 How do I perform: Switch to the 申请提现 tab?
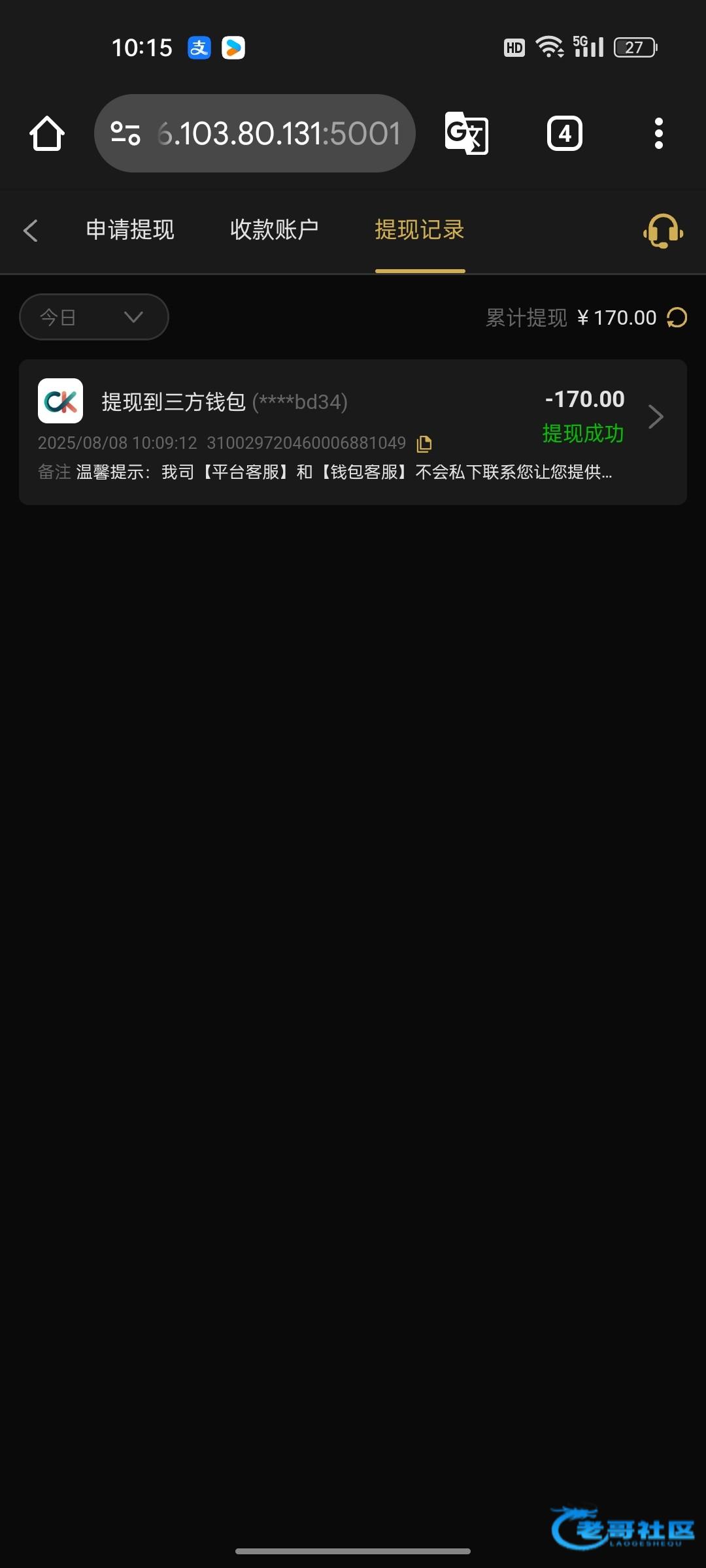[x=130, y=230]
